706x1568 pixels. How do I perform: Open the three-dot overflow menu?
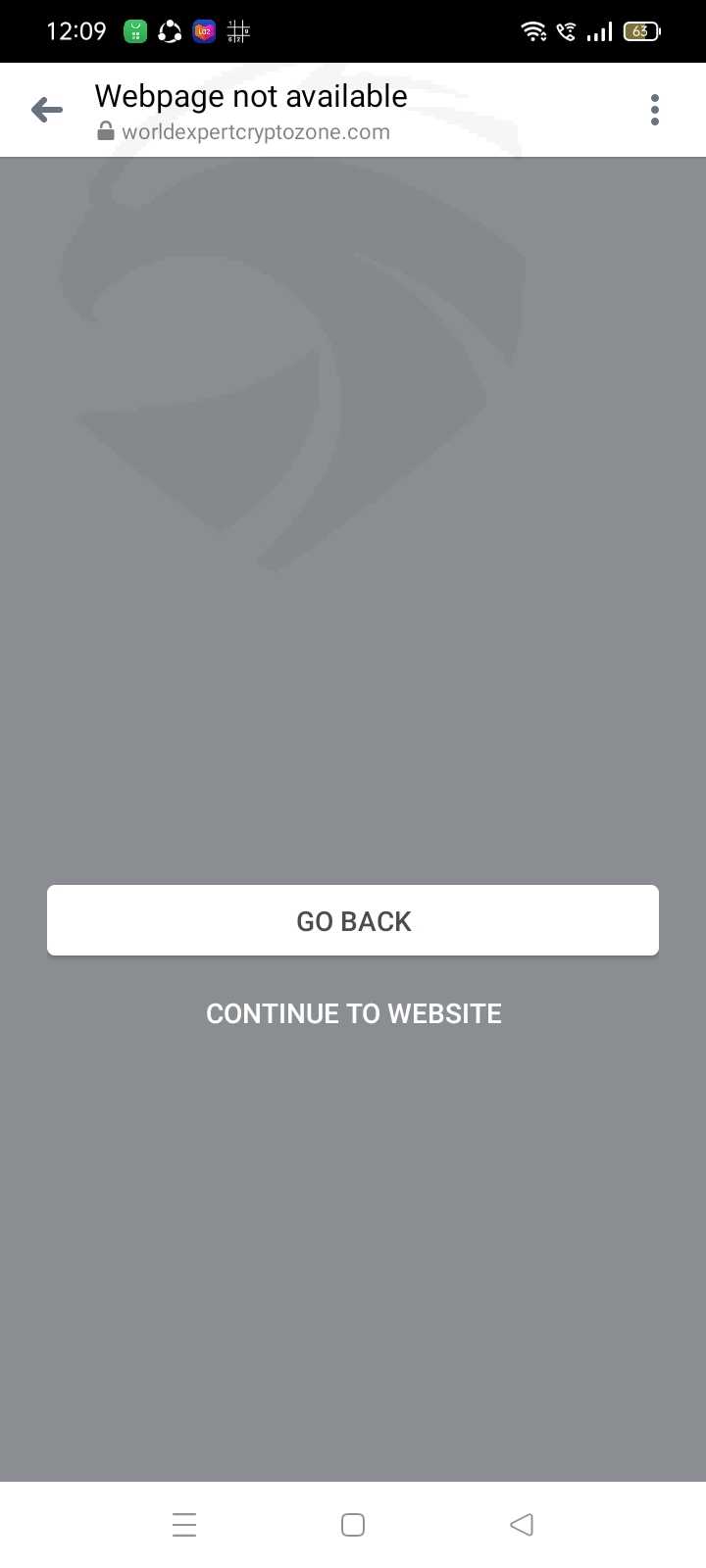[x=655, y=110]
